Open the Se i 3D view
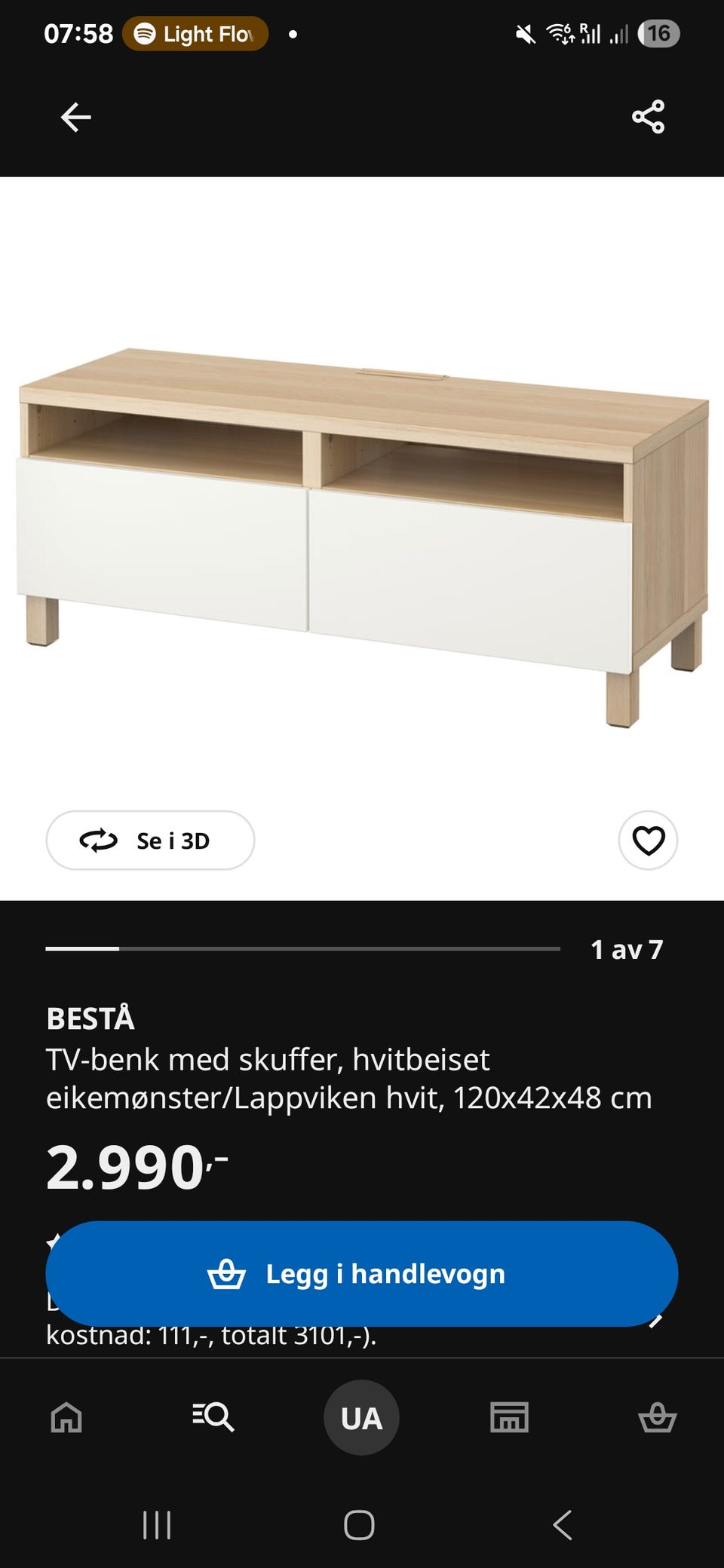 pos(150,840)
